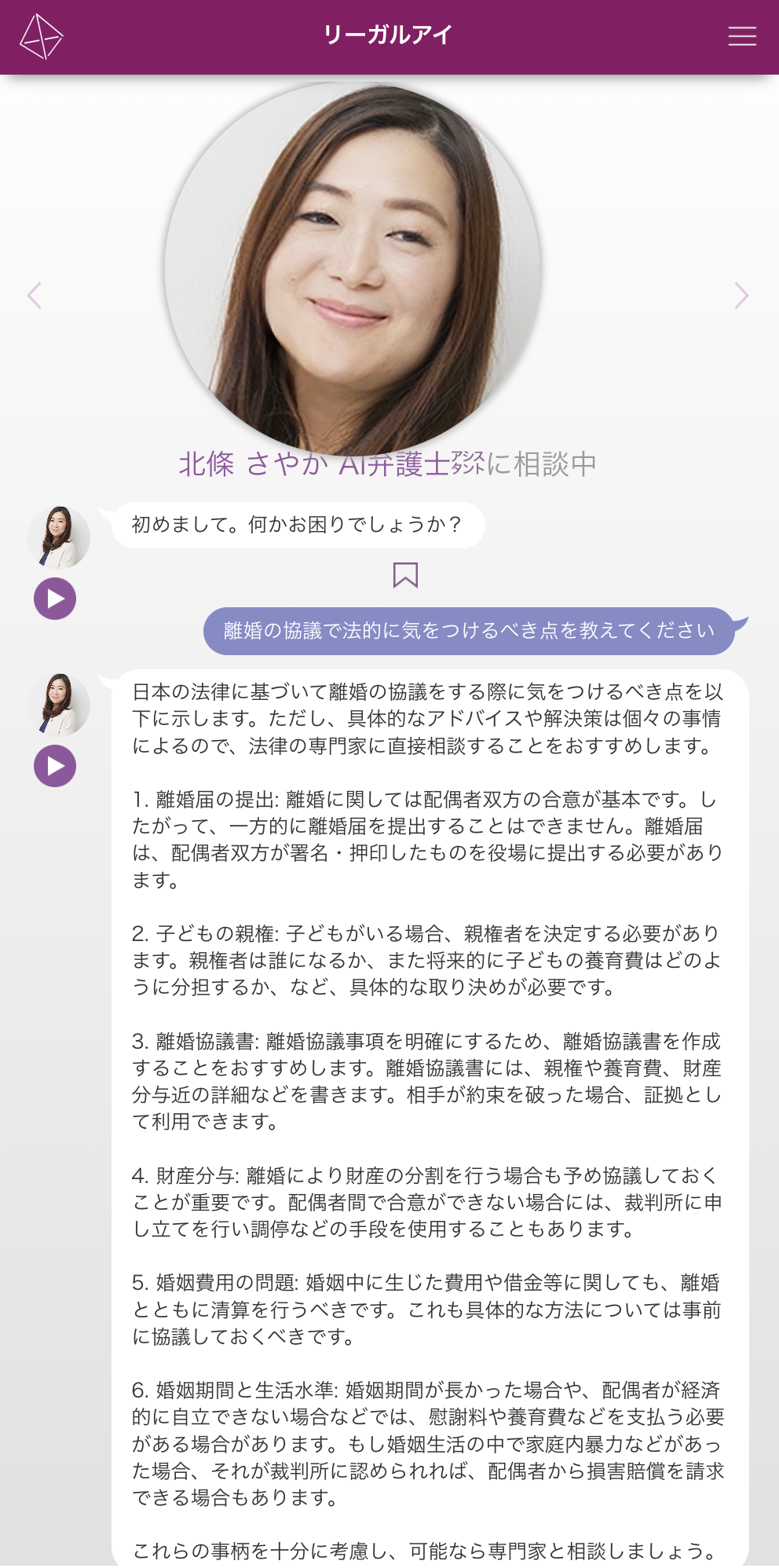Open the hamburger menu
This screenshot has height=1568, width=779.
(741, 36)
